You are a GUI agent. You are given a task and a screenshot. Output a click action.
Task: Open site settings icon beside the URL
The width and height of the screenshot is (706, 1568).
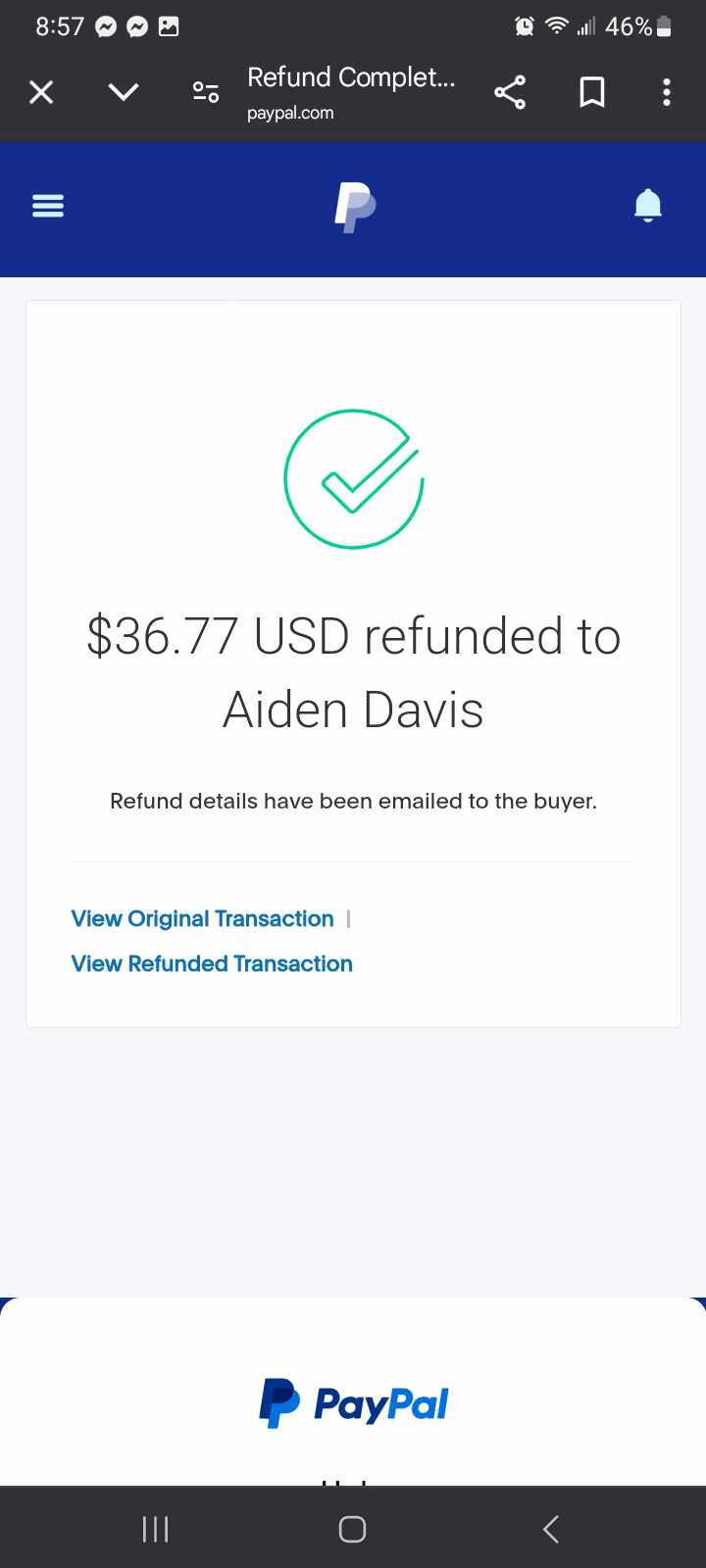pyautogui.click(x=206, y=92)
